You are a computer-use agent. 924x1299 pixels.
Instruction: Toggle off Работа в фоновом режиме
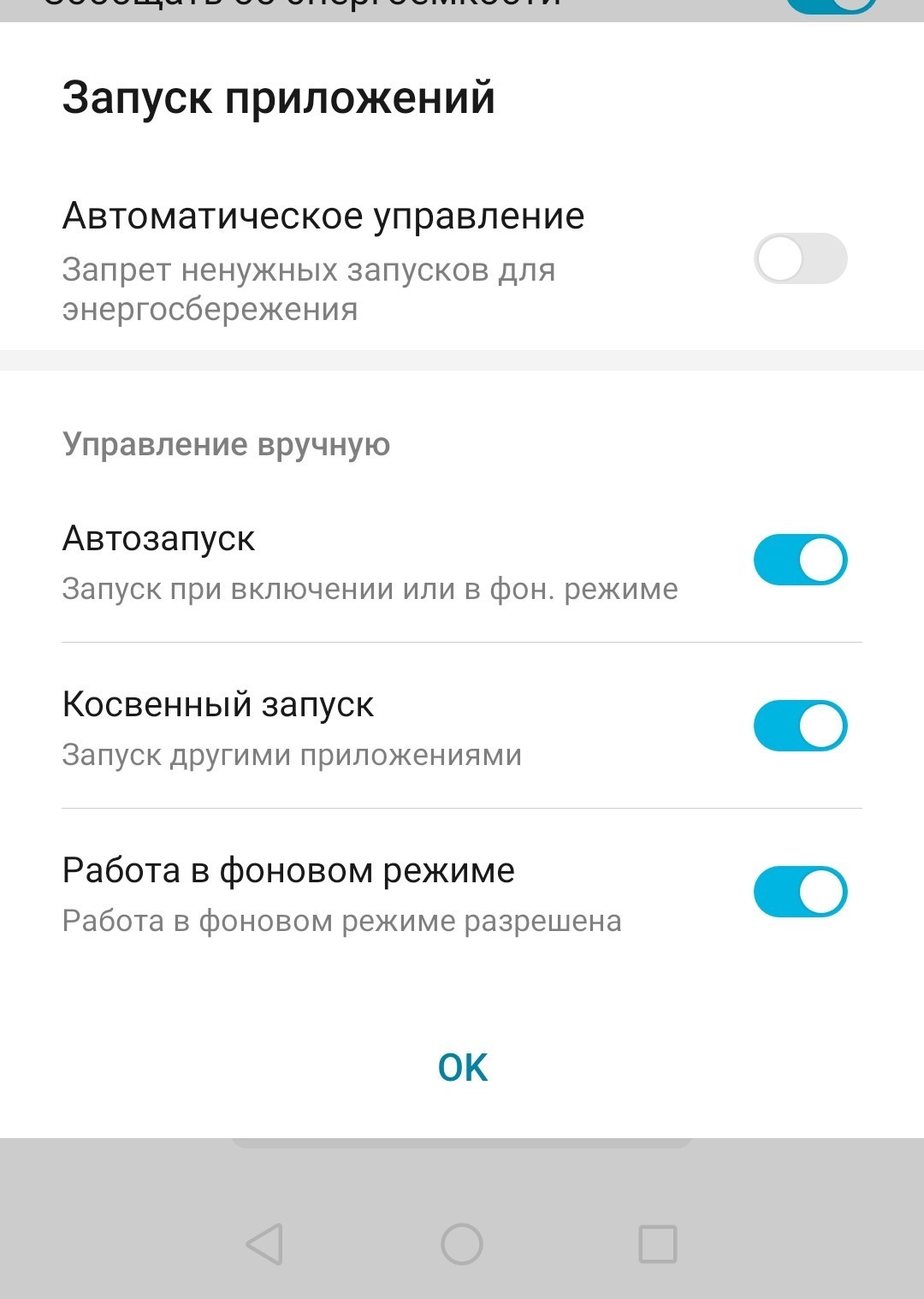(800, 892)
